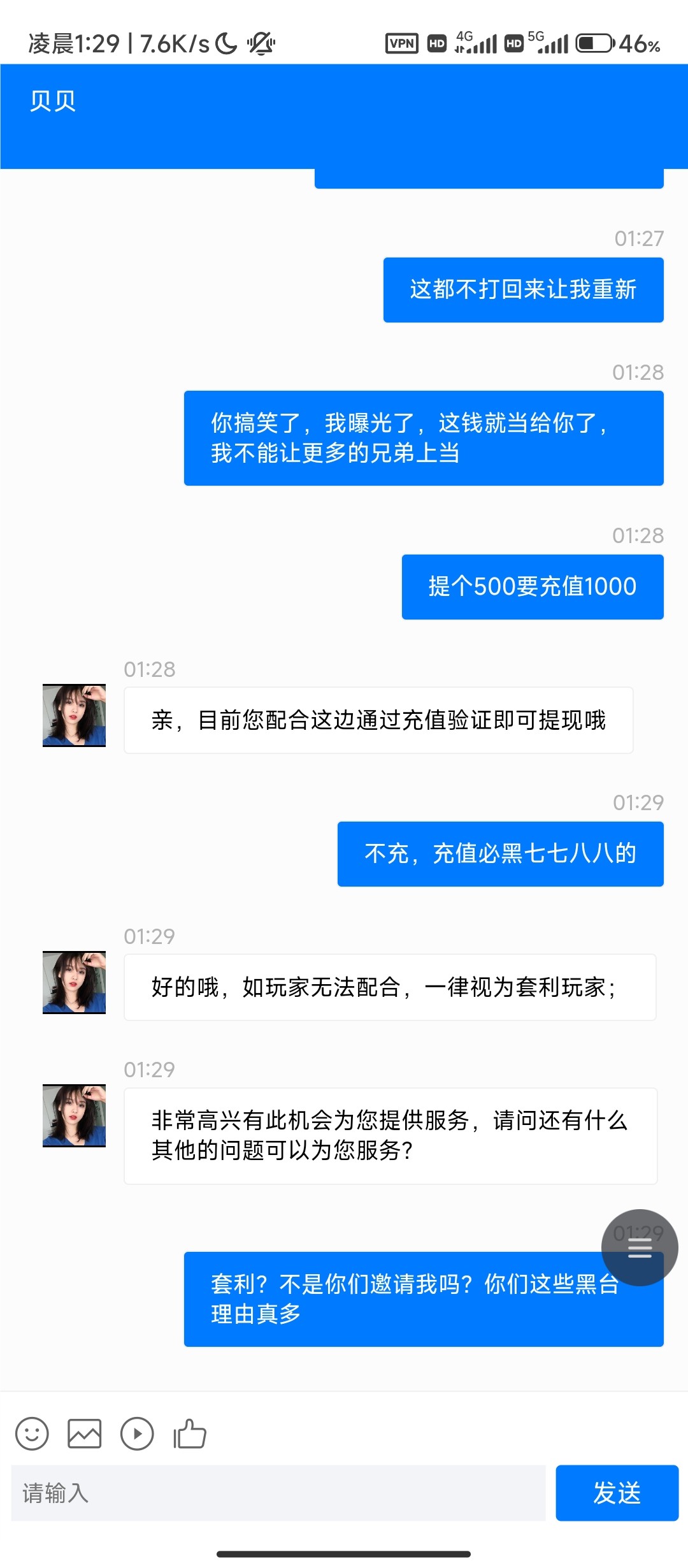Open the floating menu button

click(x=640, y=1247)
